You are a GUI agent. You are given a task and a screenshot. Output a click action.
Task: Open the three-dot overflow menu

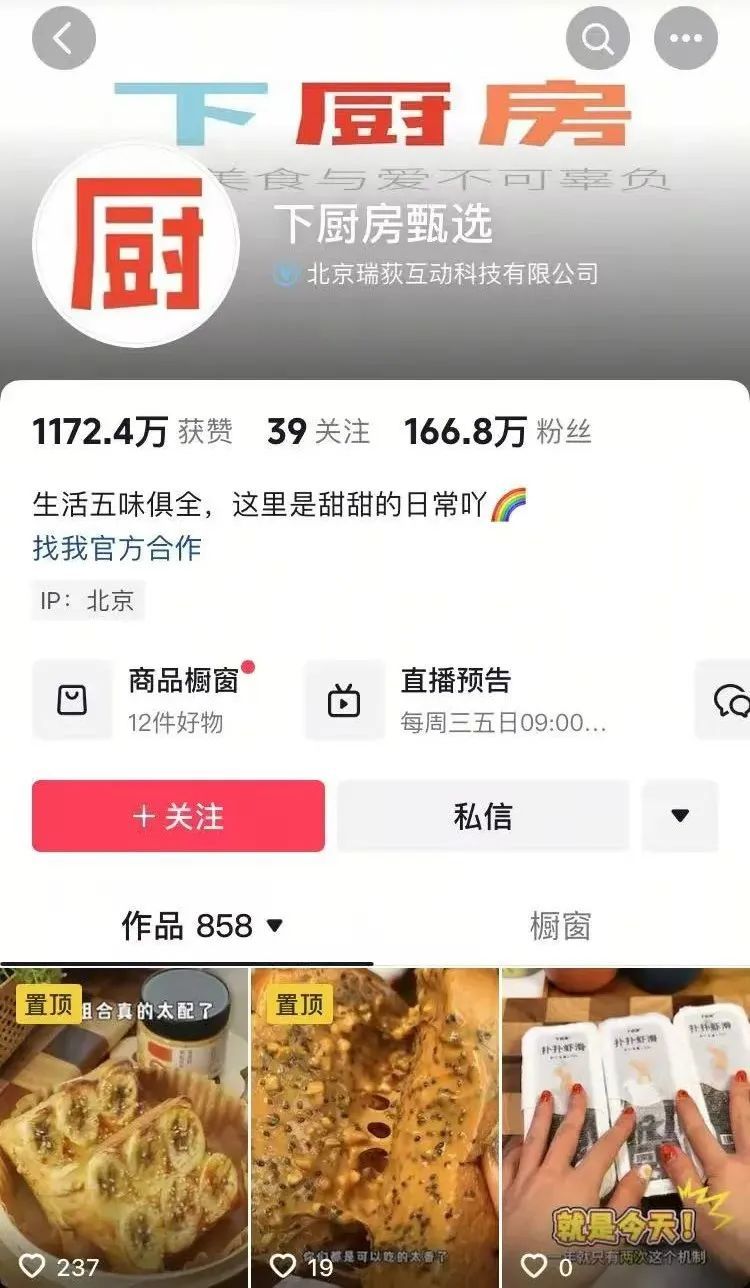[x=686, y=39]
